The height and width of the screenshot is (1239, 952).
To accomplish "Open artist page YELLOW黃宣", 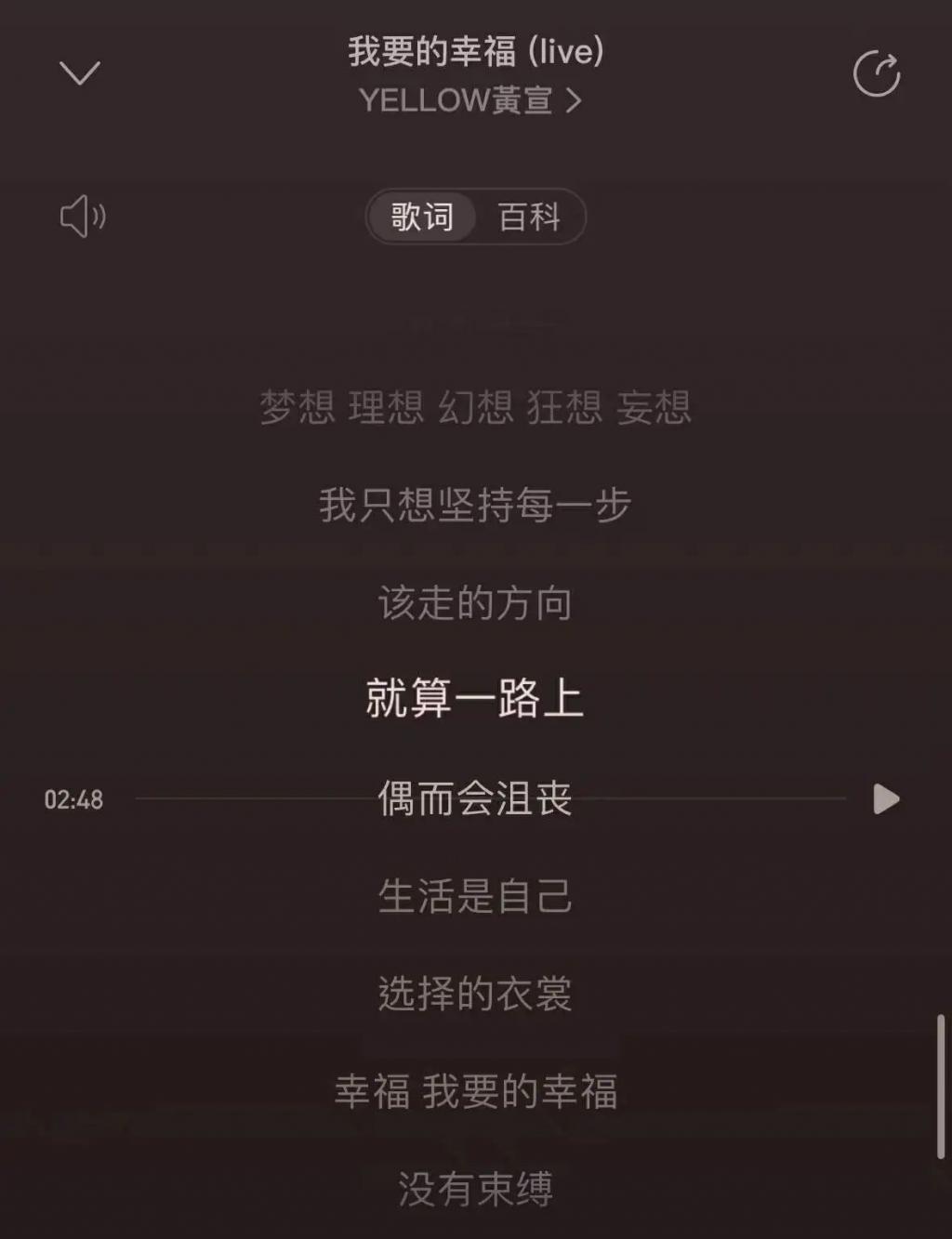I will [470, 100].
